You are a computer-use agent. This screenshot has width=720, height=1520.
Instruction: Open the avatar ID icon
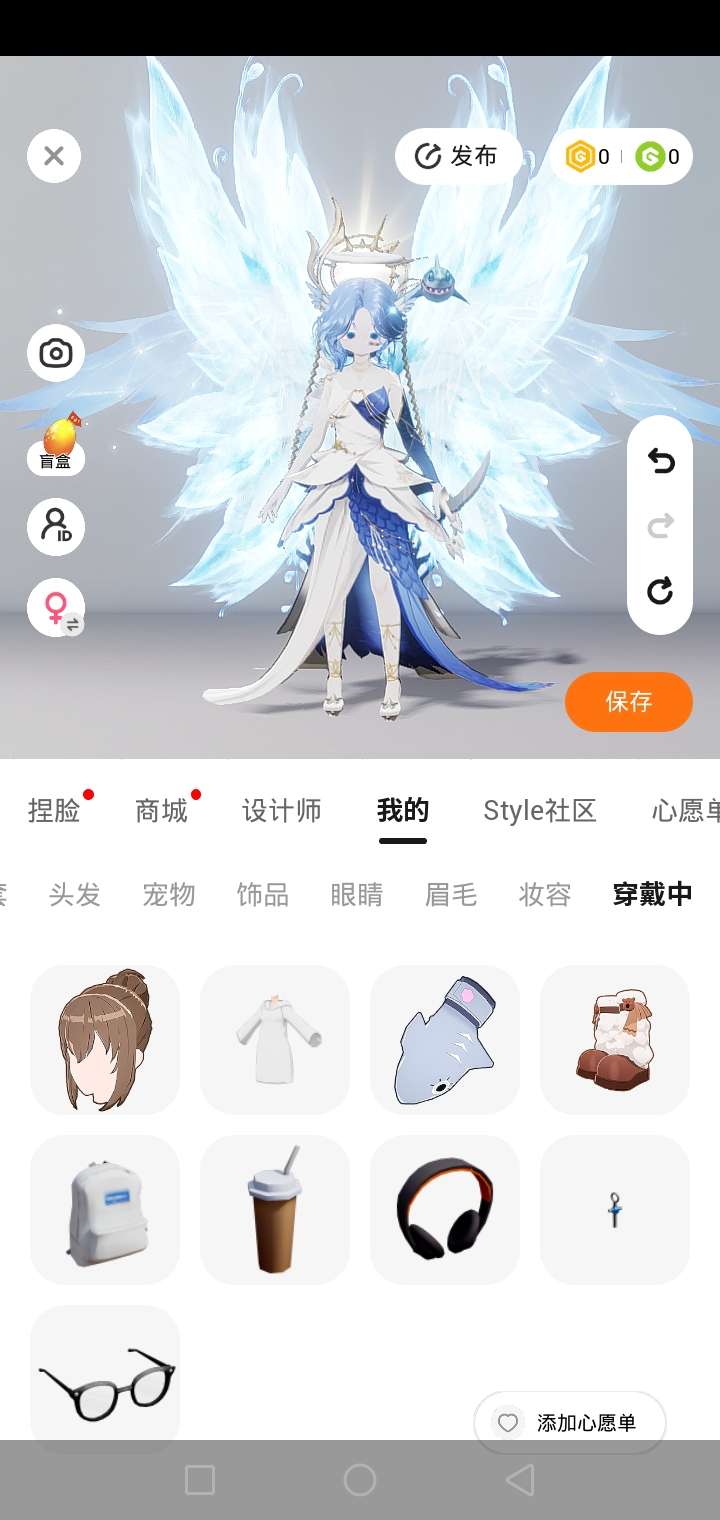click(x=56, y=526)
